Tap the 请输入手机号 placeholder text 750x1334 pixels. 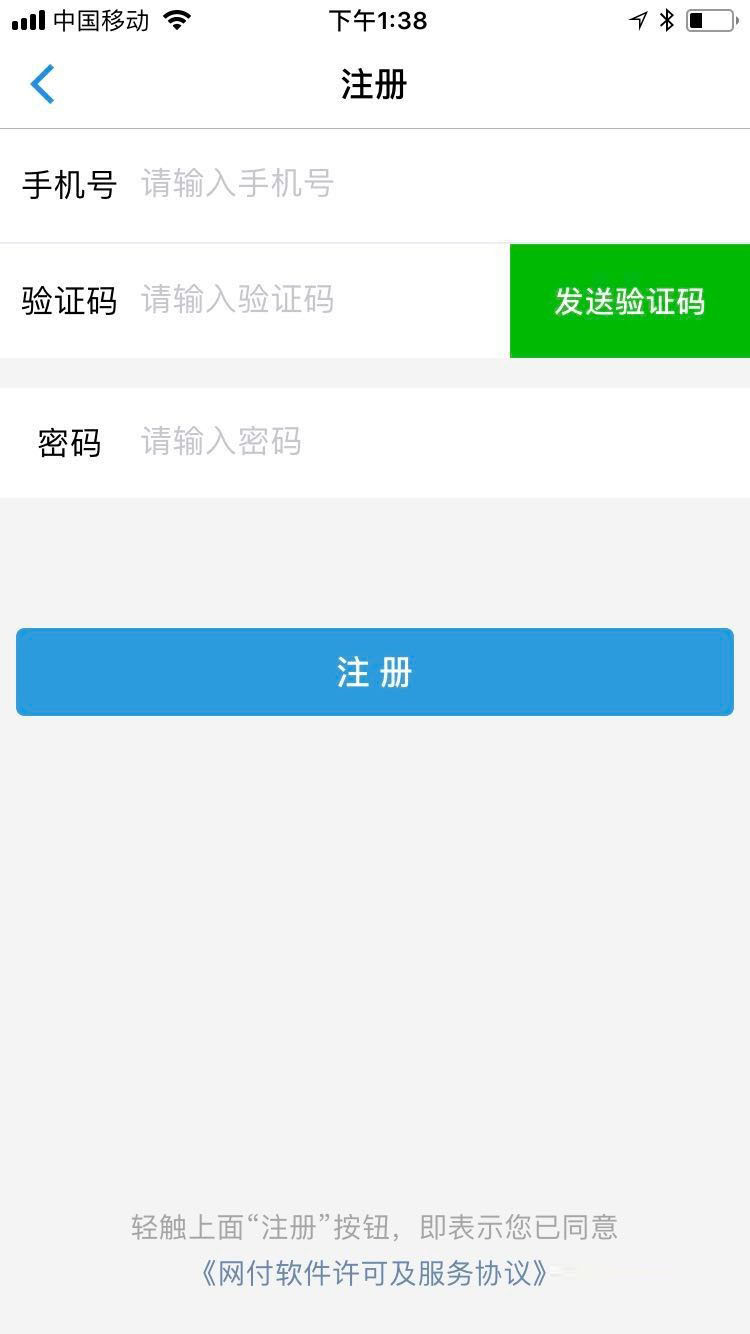(237, 184)
